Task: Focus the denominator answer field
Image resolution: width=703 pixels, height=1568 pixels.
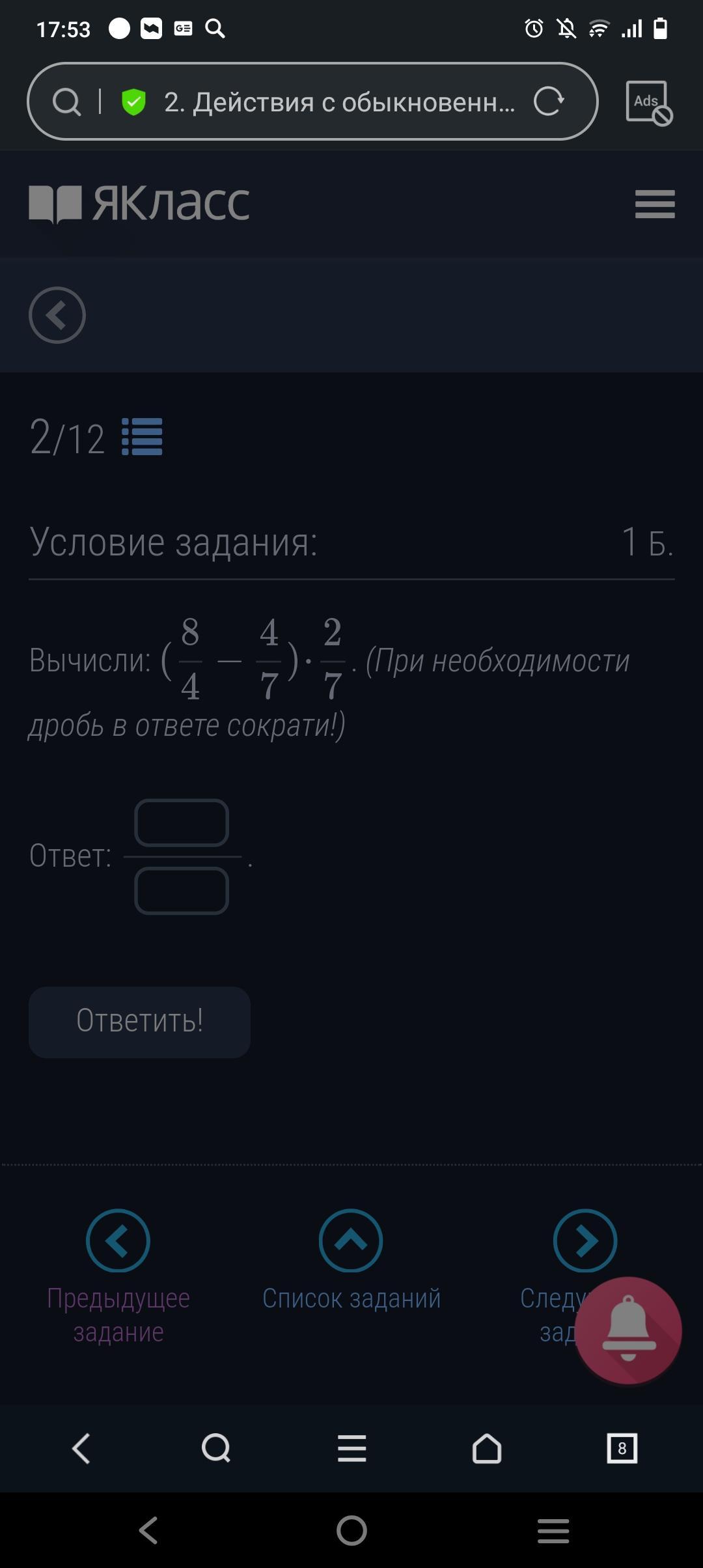Action: coord(182,890)
